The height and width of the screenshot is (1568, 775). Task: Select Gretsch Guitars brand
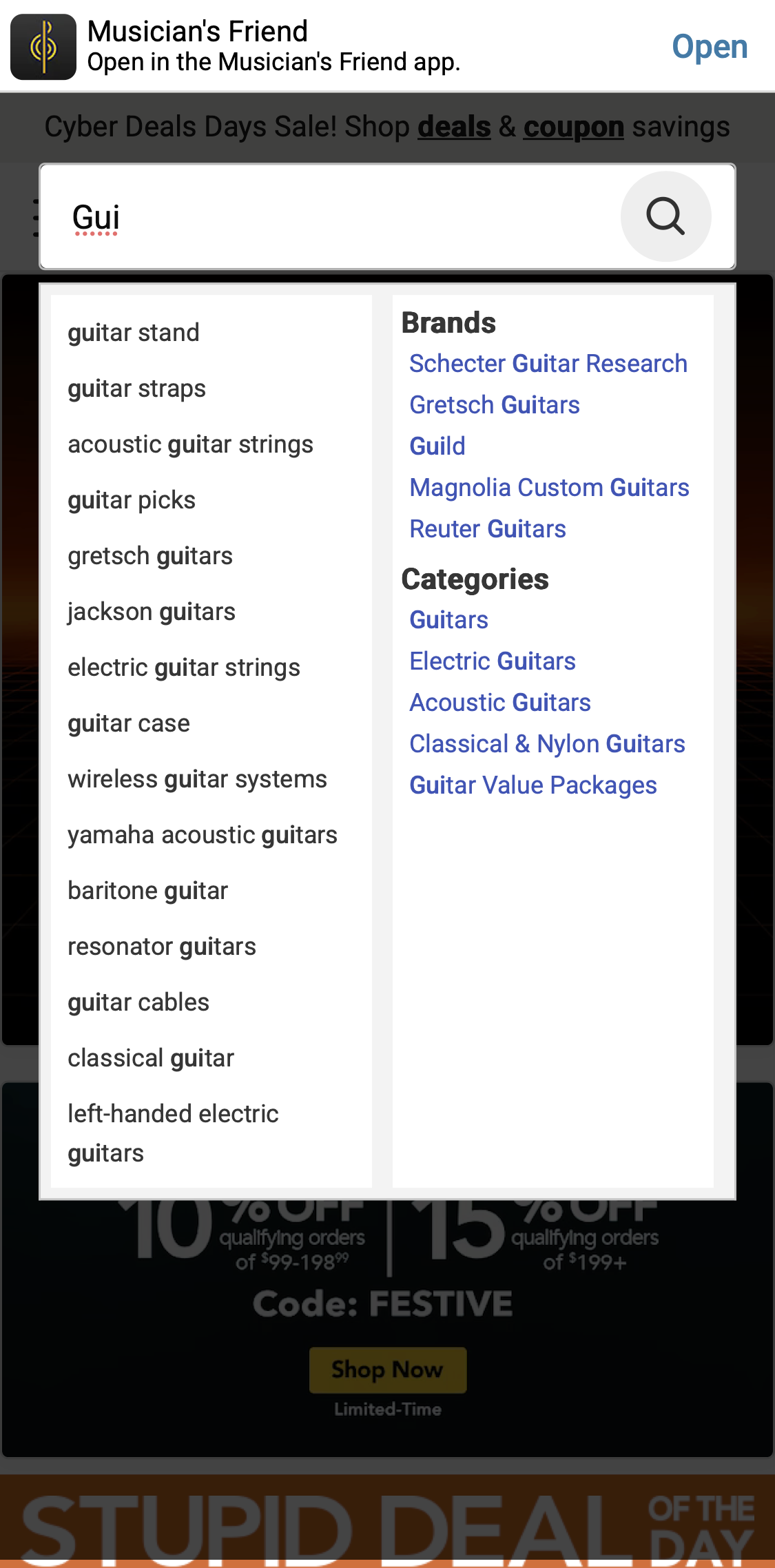494,404
